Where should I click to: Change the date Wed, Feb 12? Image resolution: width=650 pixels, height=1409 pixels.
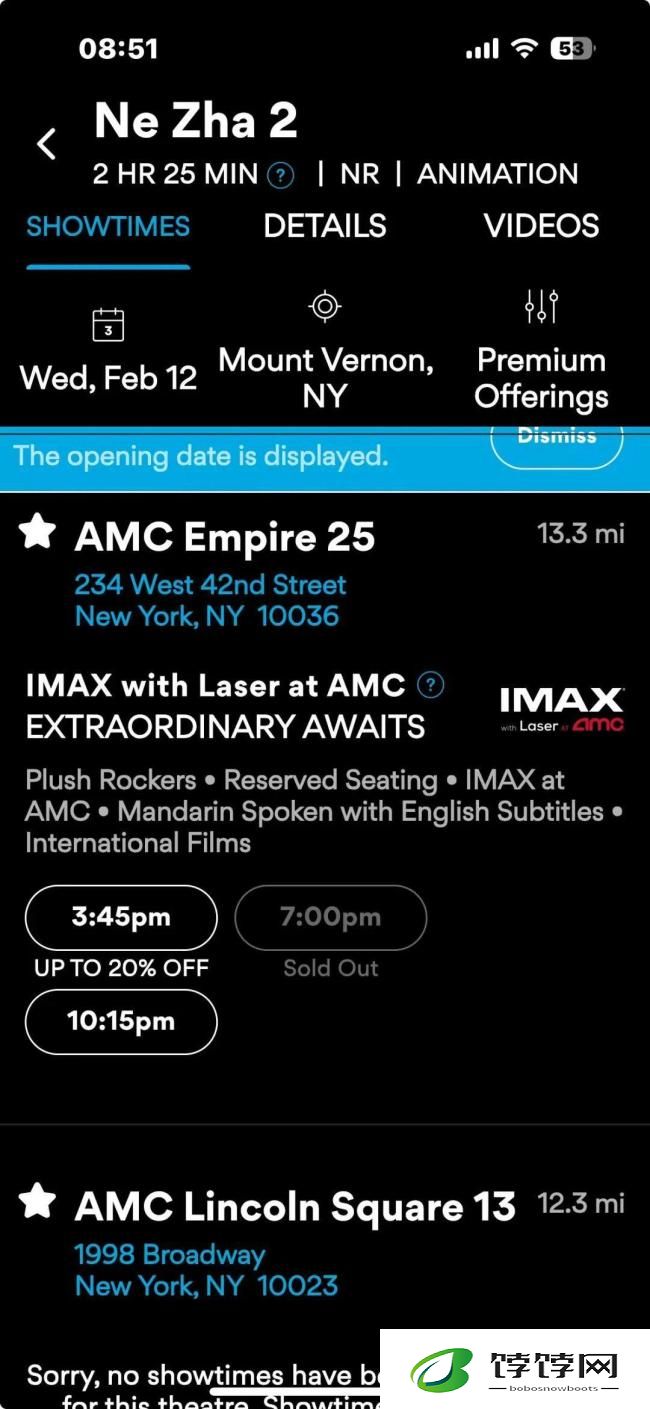pyautogui.click(x=108, y=352)
